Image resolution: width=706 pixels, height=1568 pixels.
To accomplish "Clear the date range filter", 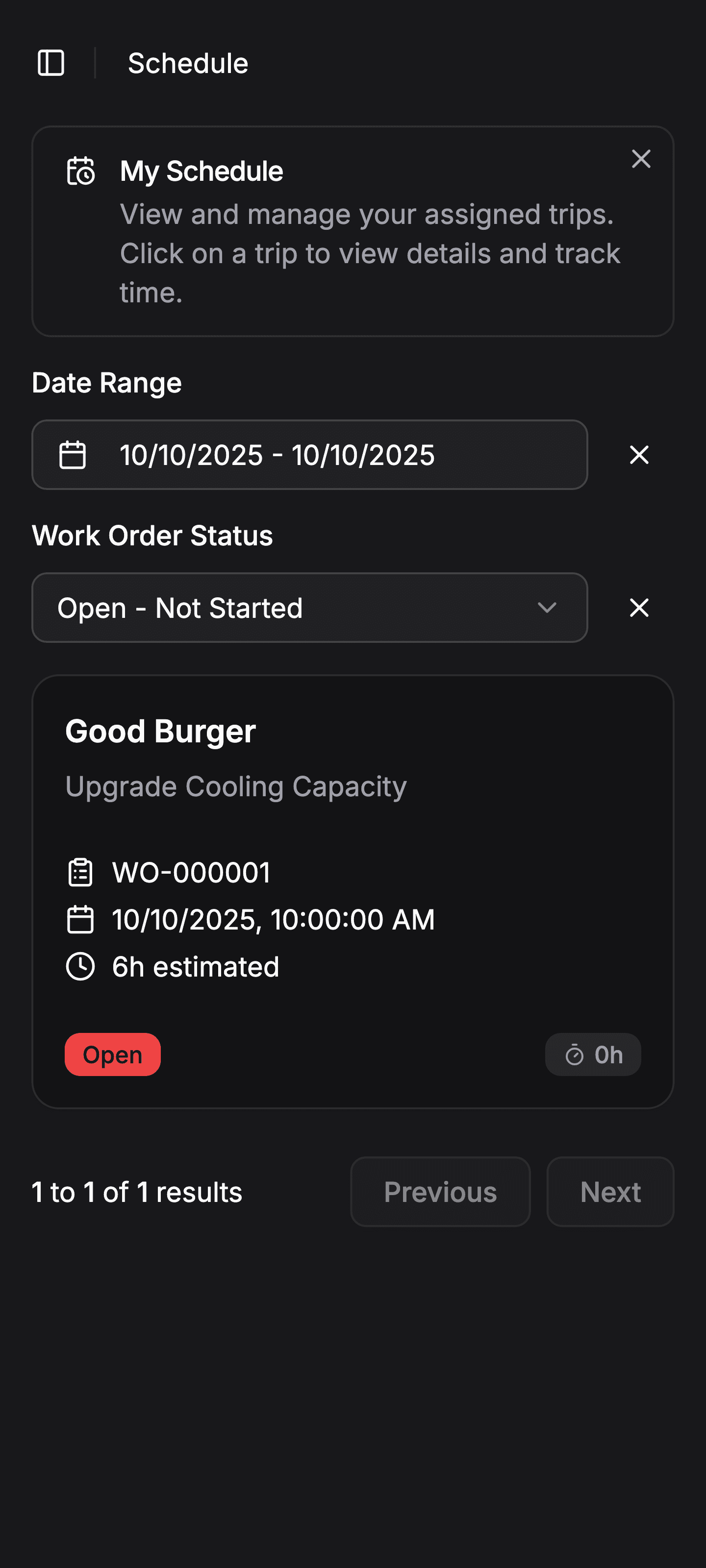I will click(x=639, y=455).
